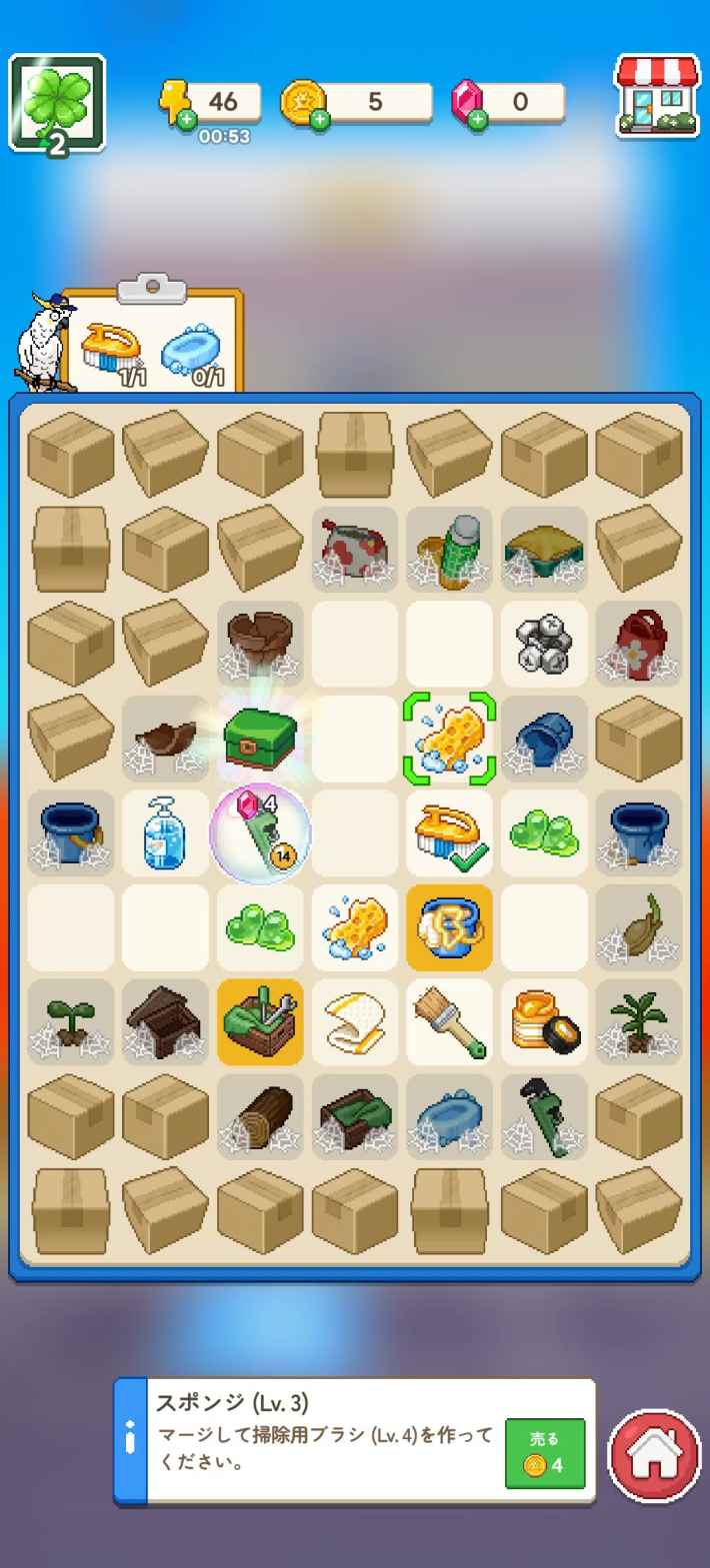
Task: Open the four-leaf clover level badge
Action: coord(57,103)
